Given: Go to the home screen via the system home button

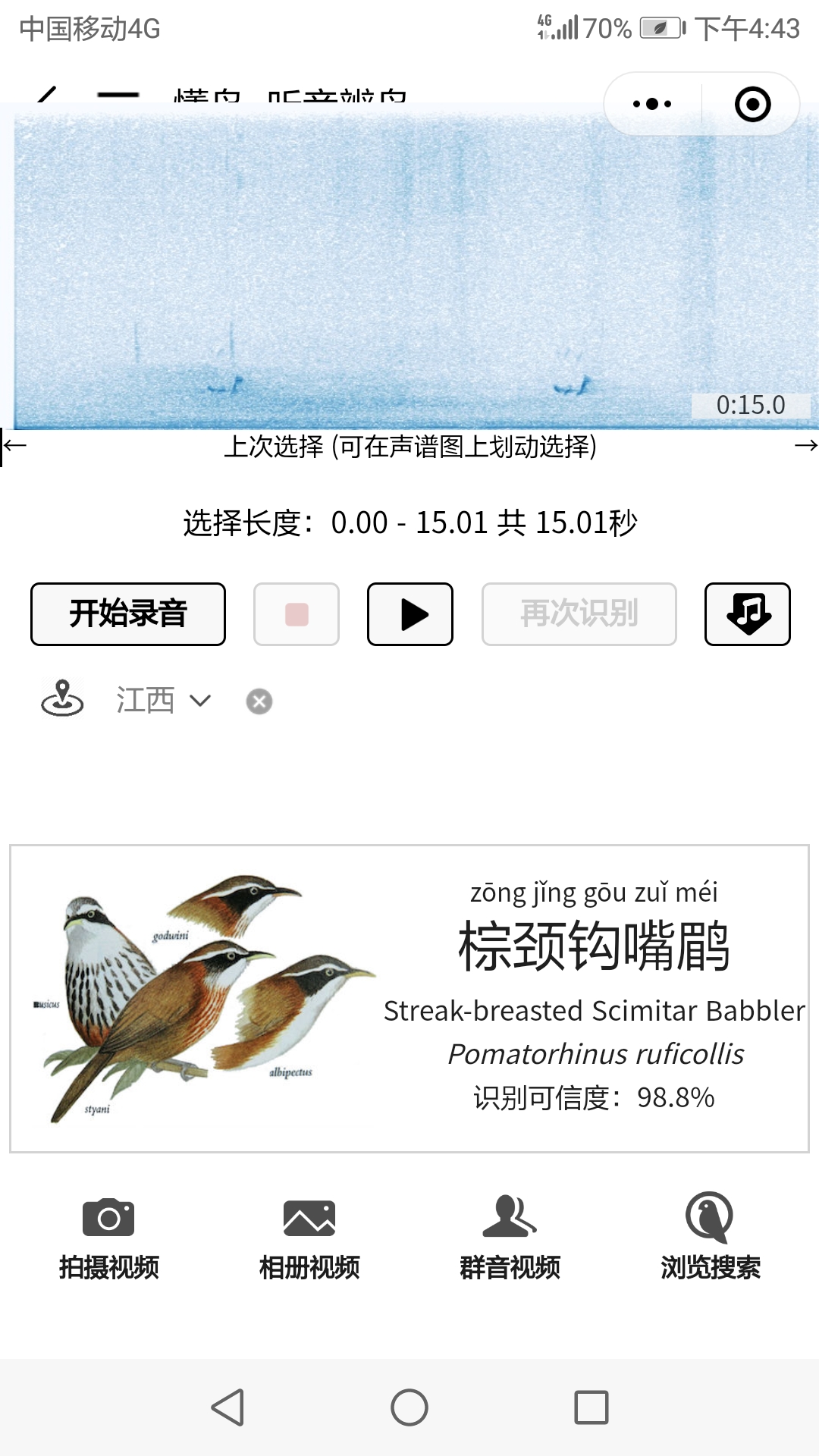Looking at the screenshot, I should click(409, 1407).
